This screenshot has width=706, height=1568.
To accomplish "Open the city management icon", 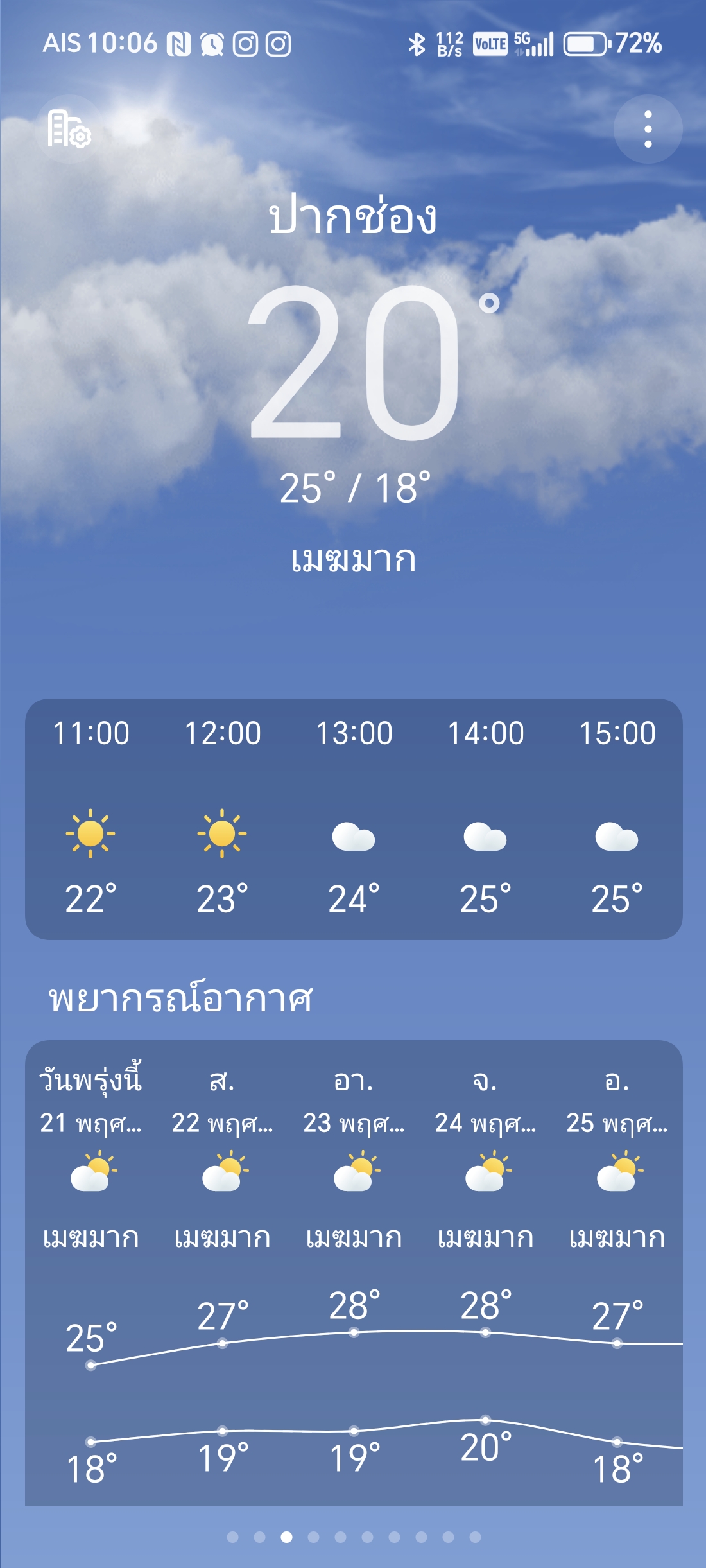I will [x=69, y=129].
